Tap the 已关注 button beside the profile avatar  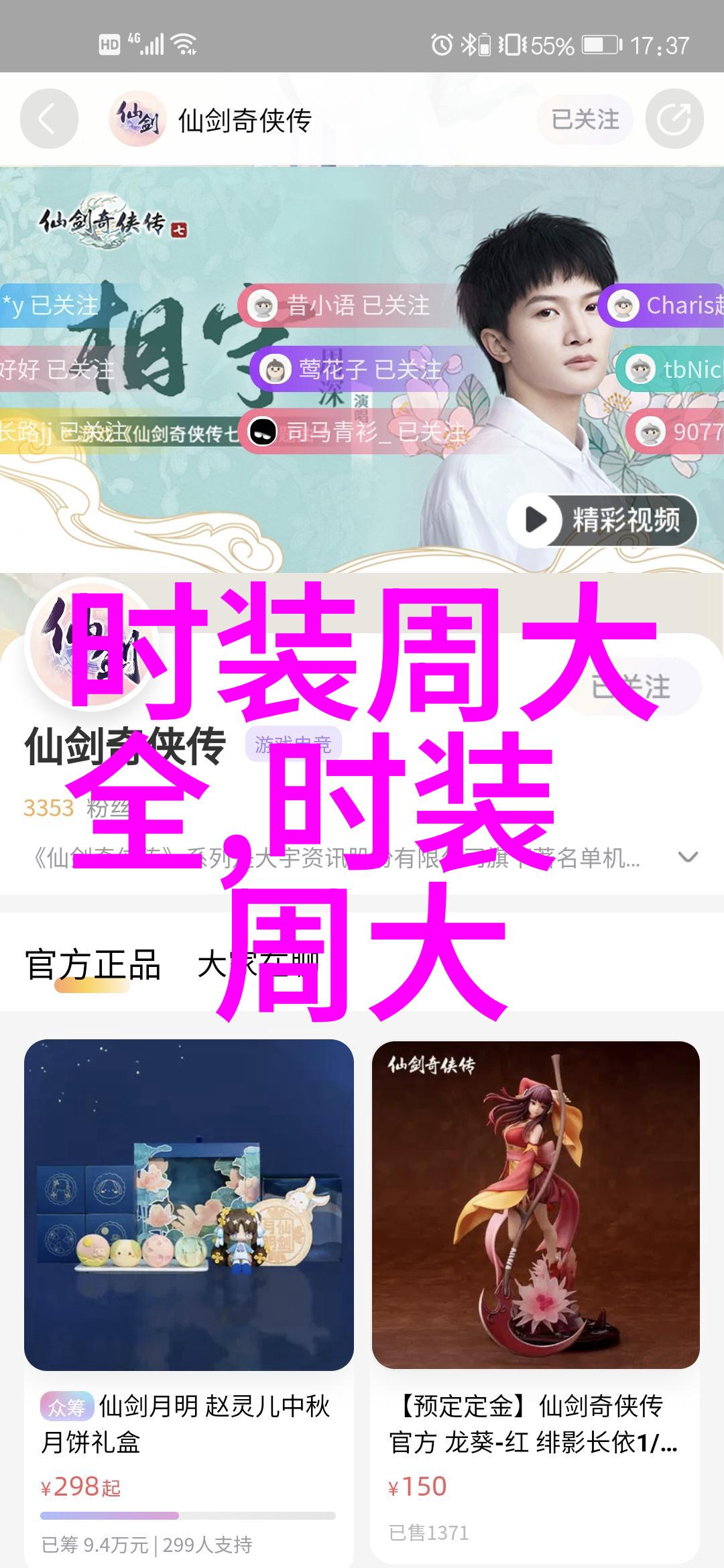coord(633,687)
